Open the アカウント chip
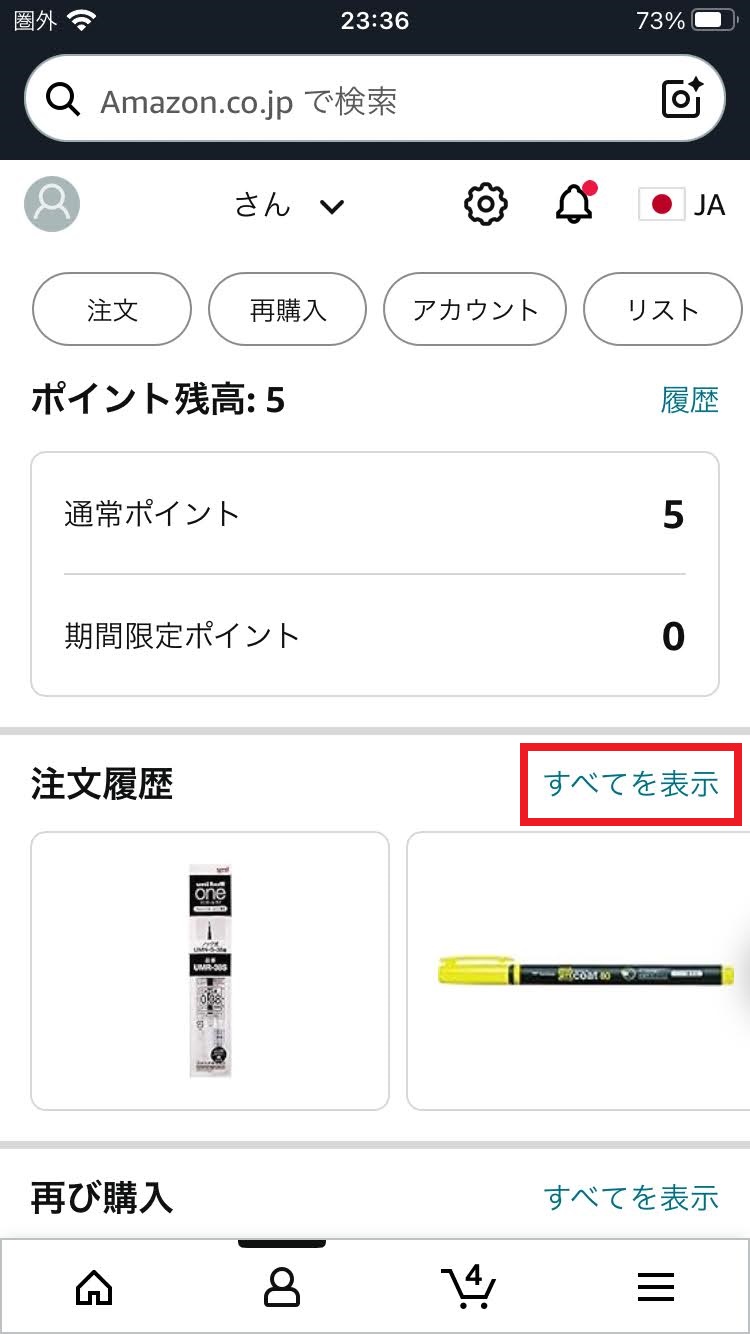The width and height of the screenshot is (750, 1334). tap(475, 309)
